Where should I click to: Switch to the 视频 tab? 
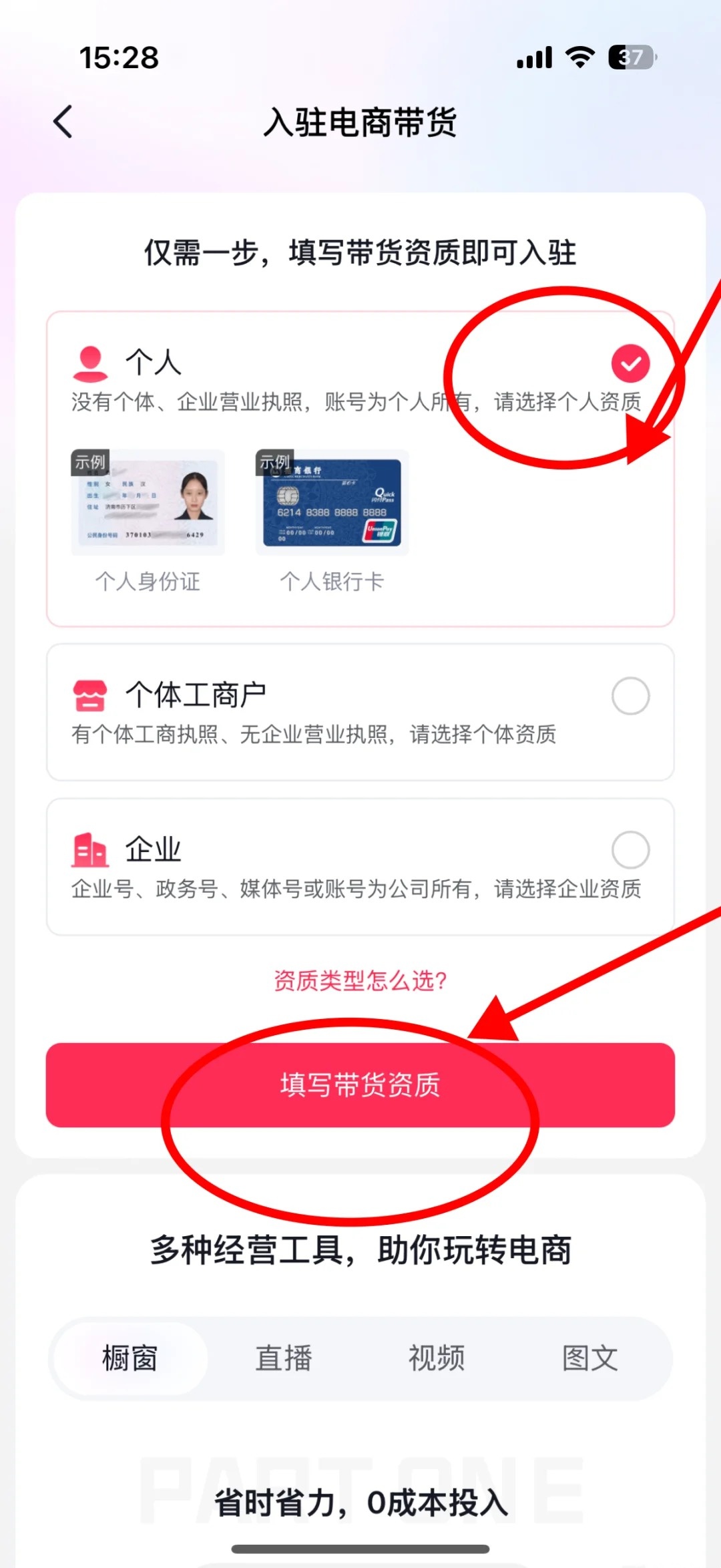[x=437, y=1358]
